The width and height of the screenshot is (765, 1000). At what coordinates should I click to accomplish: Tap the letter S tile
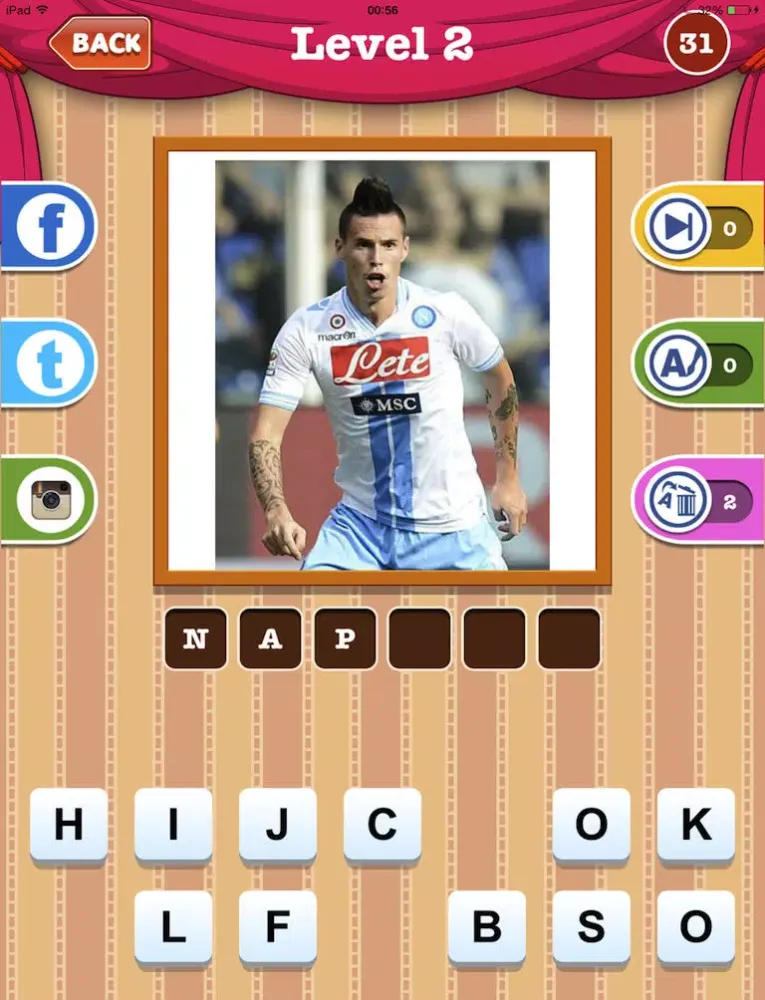[x=591, y=925]
